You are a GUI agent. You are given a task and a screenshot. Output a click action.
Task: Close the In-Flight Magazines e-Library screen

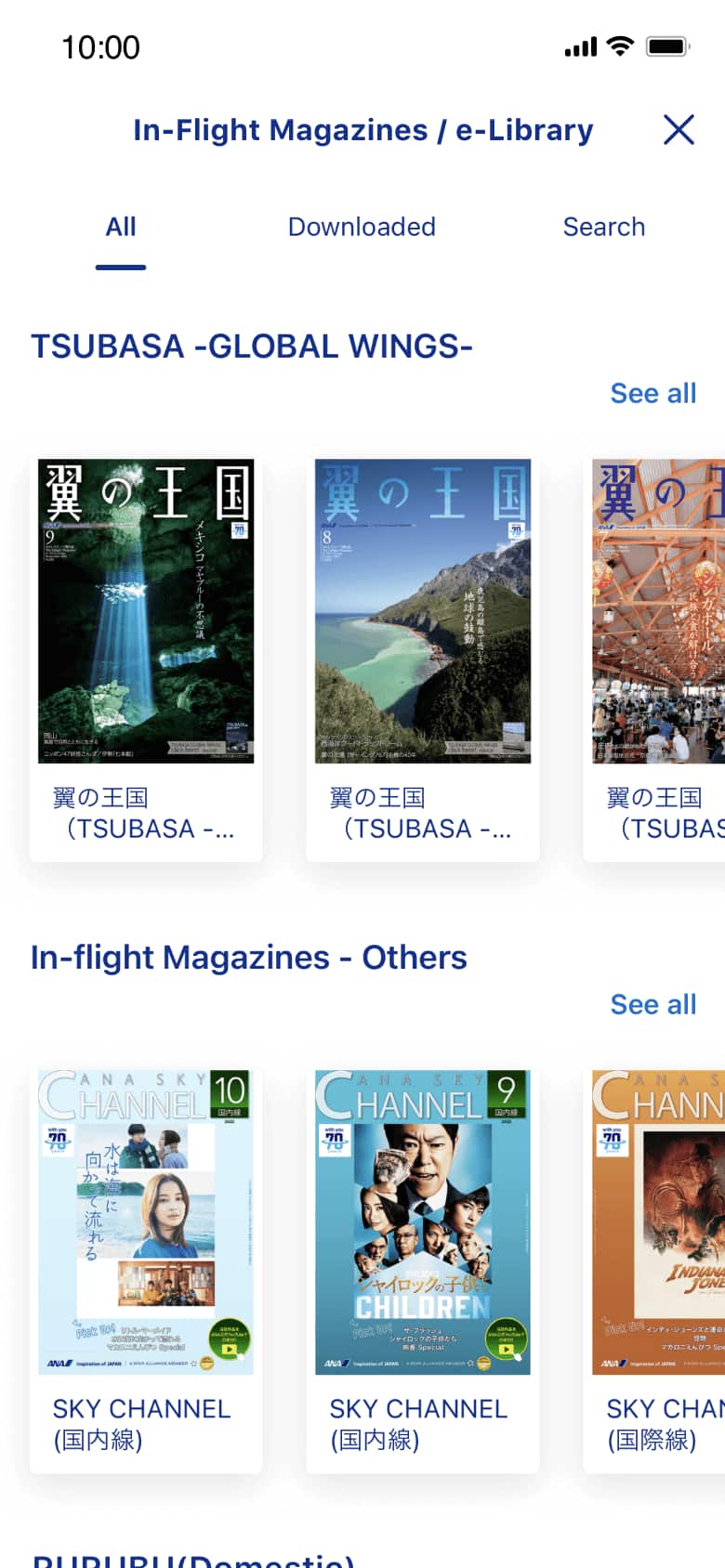[679, 130]
